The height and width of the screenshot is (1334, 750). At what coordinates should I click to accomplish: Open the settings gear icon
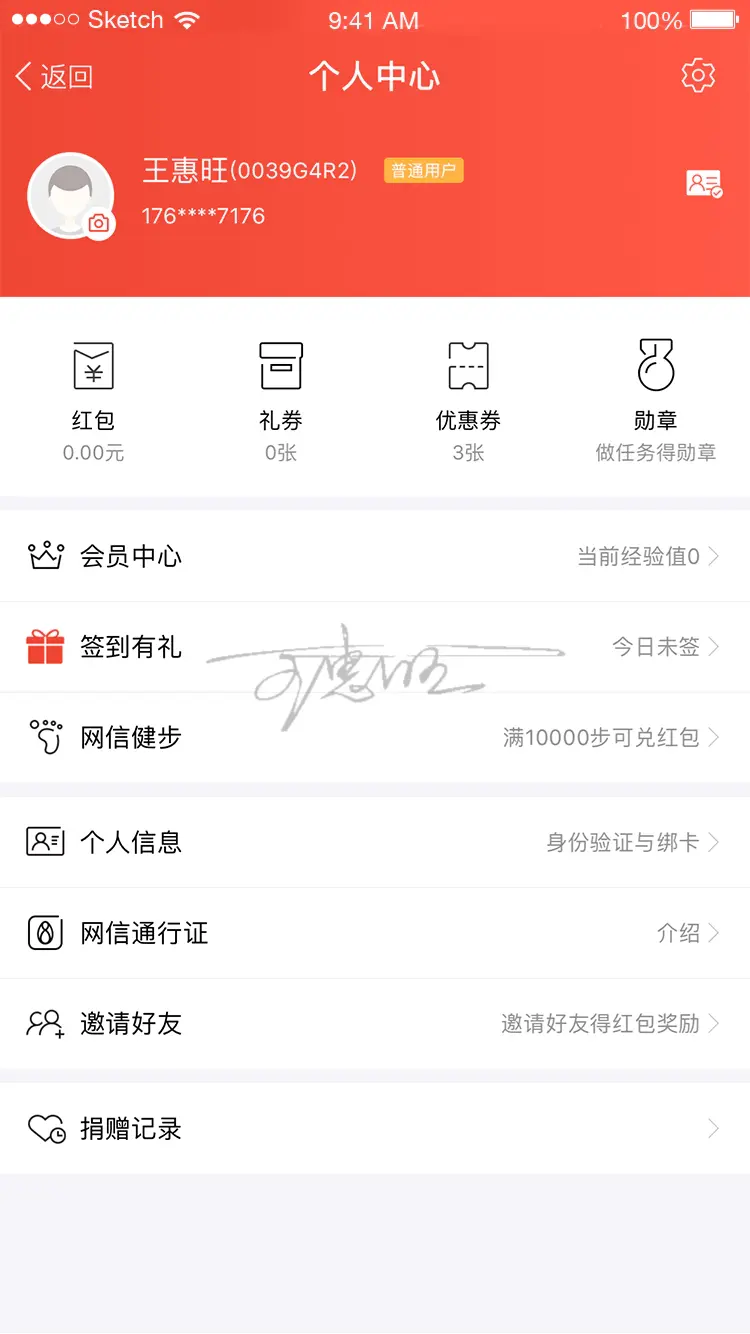698,76
